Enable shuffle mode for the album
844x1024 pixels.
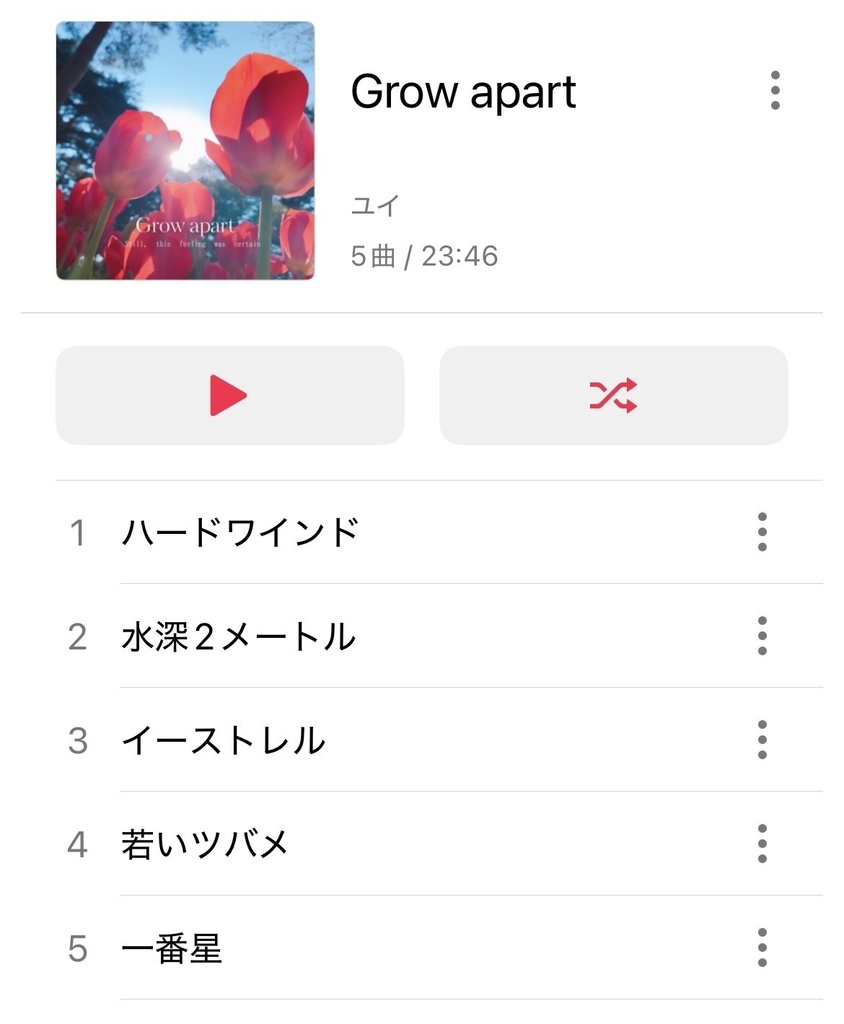coord(613,395)
